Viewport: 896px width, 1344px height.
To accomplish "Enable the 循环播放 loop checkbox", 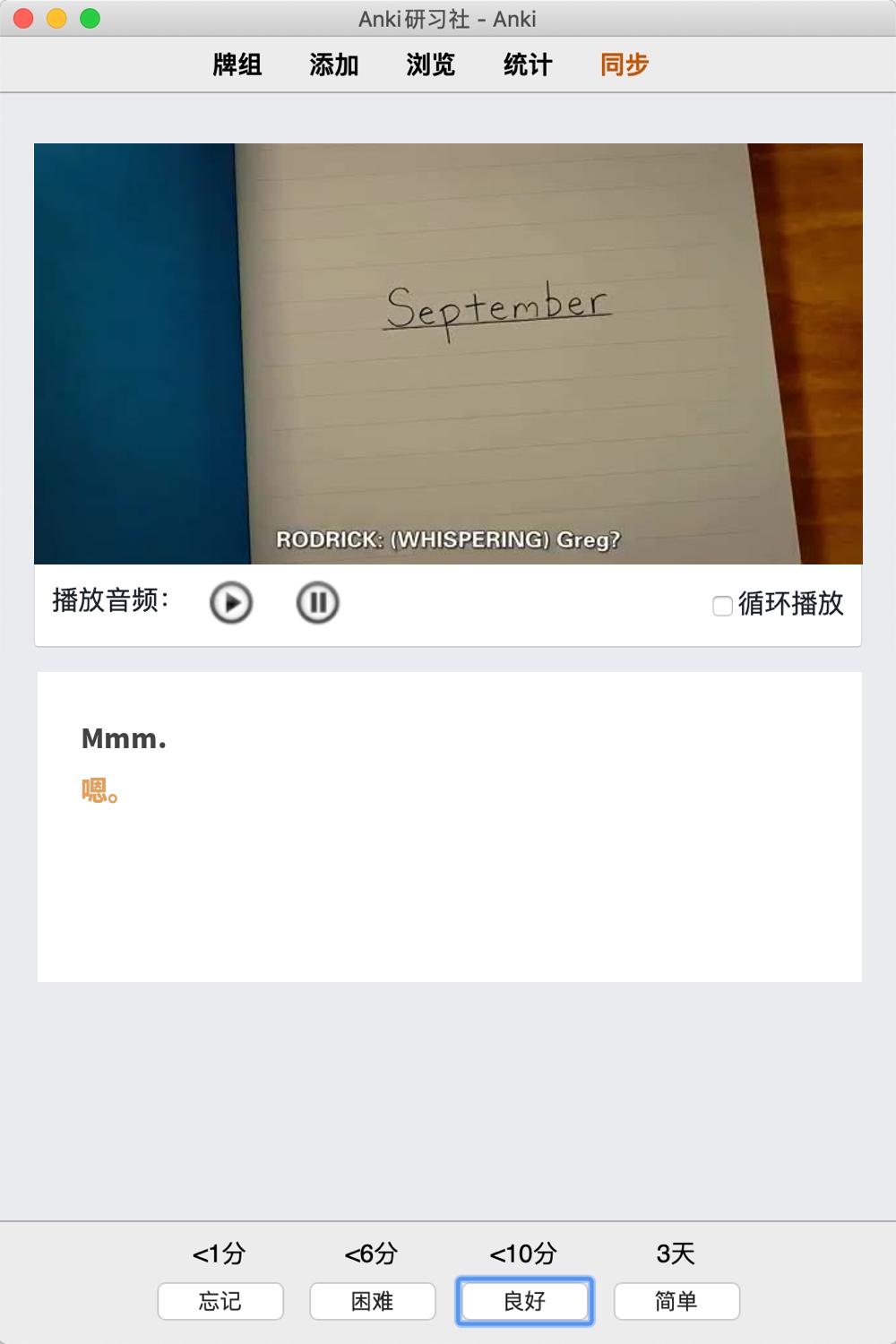I will coord(722,606).
